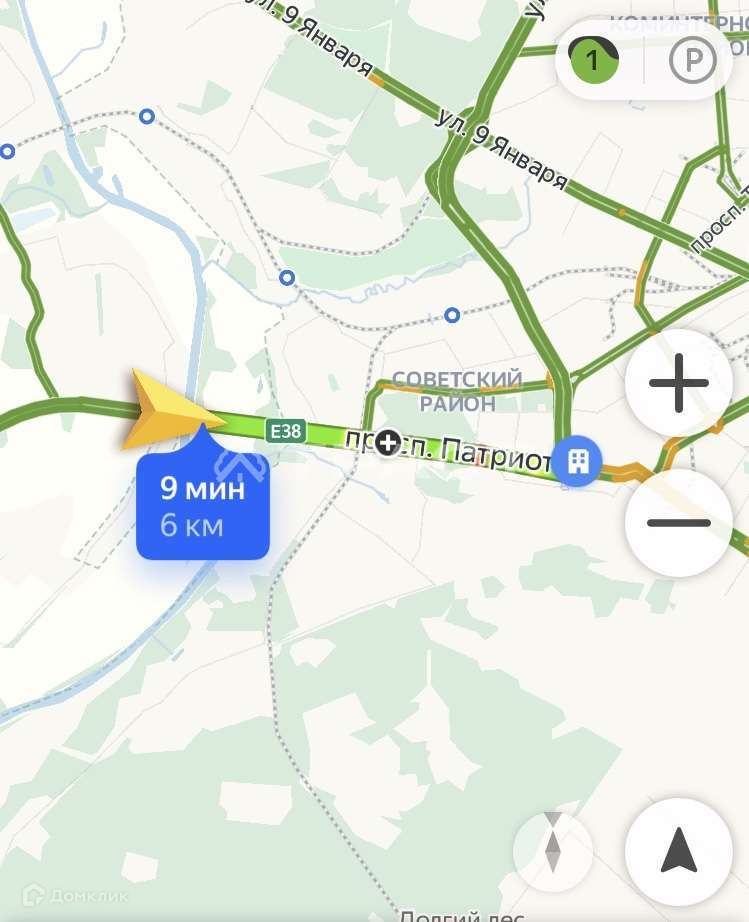Image resolution: width=749 pixels, height=922 pixels.
Task: Center map on my location
Action: click(678, 851)
